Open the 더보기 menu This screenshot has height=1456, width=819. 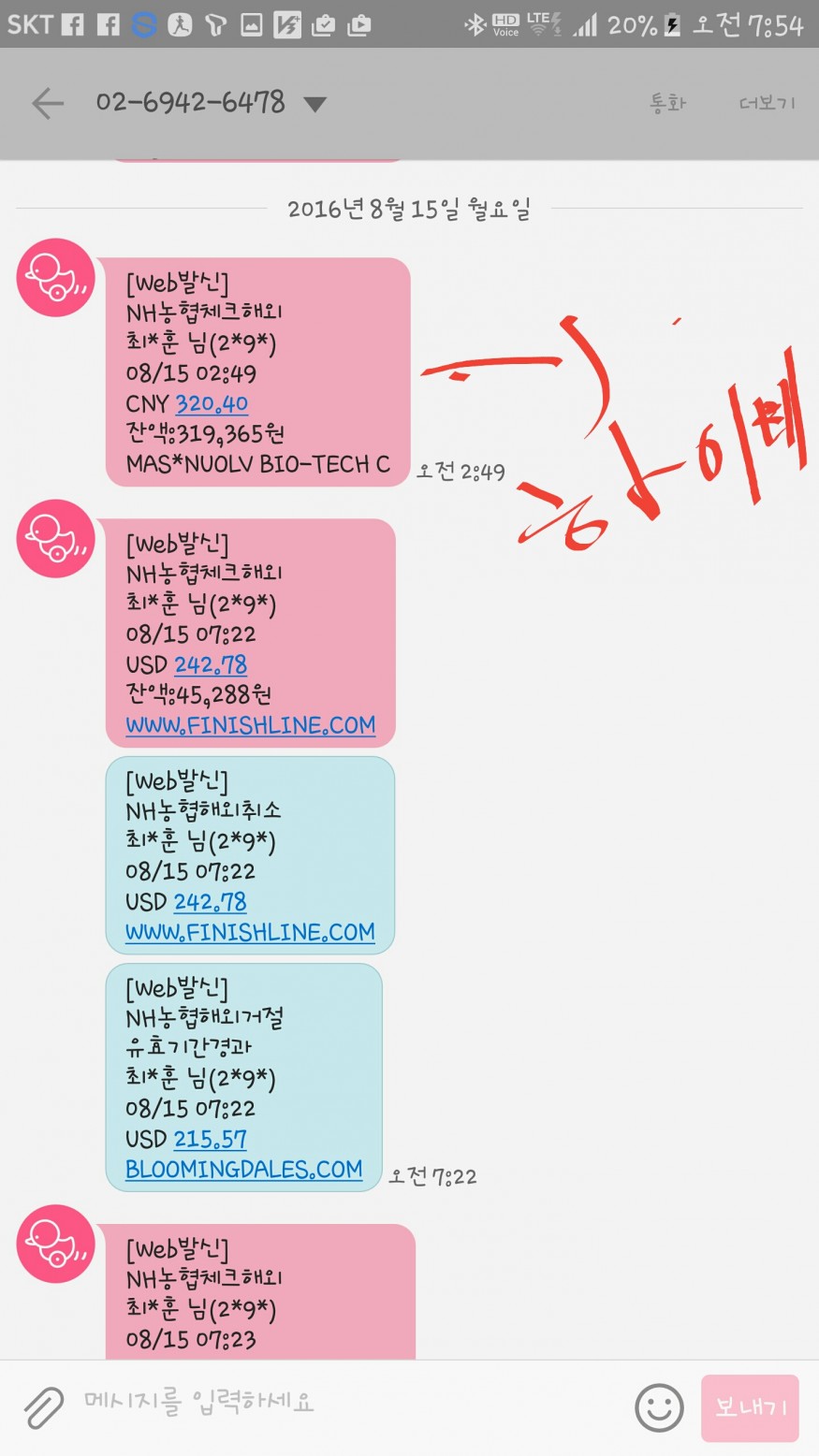767,103
